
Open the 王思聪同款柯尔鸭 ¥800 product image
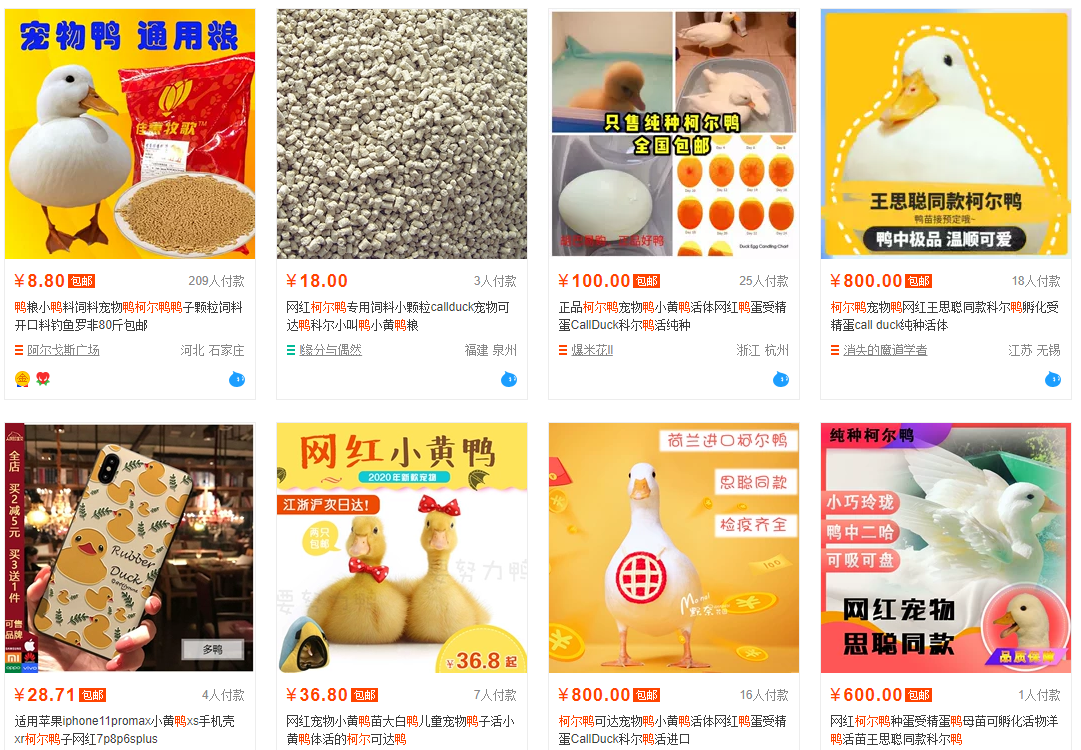pos(946,134)
